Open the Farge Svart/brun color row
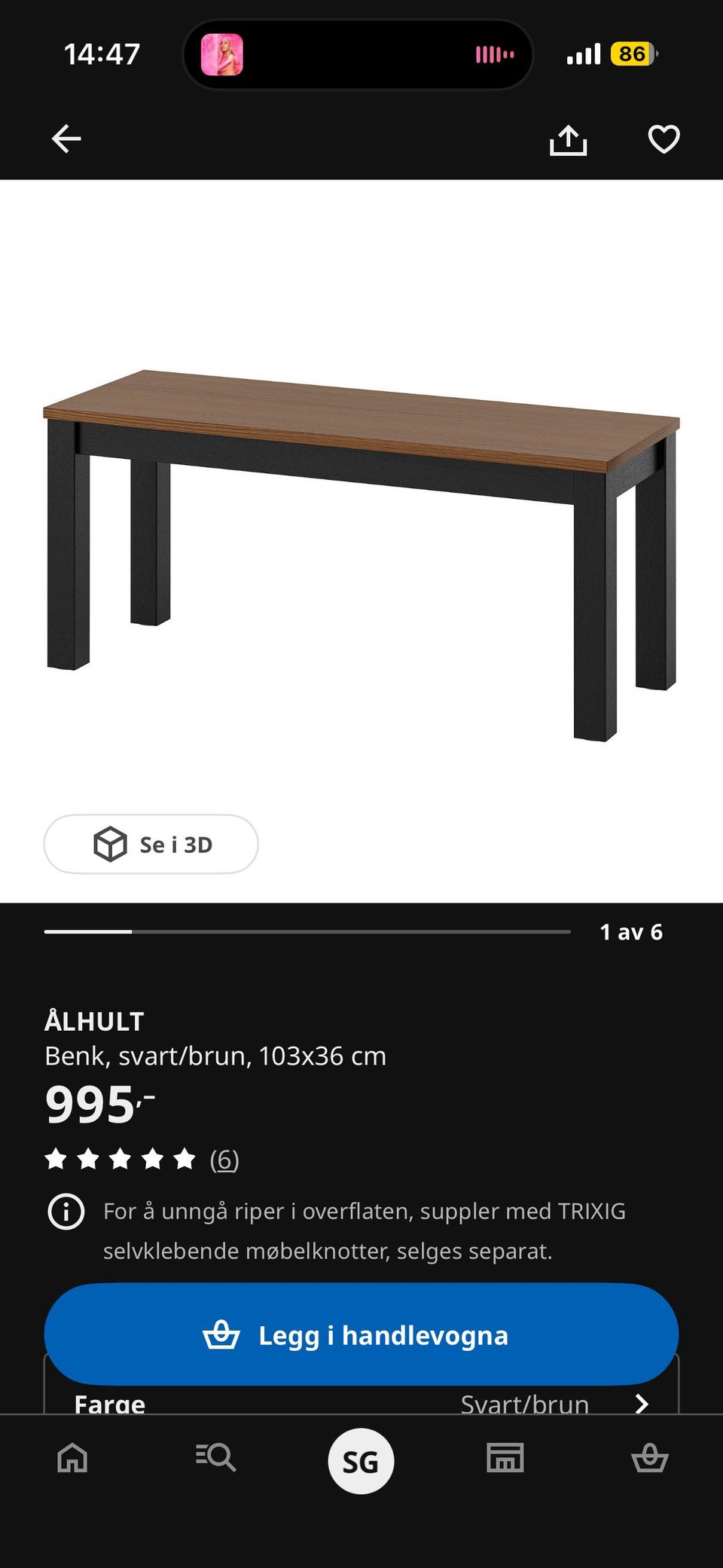Image resolution: width=723 pixels, height=1568 pixels. [x=361, y=1402]
